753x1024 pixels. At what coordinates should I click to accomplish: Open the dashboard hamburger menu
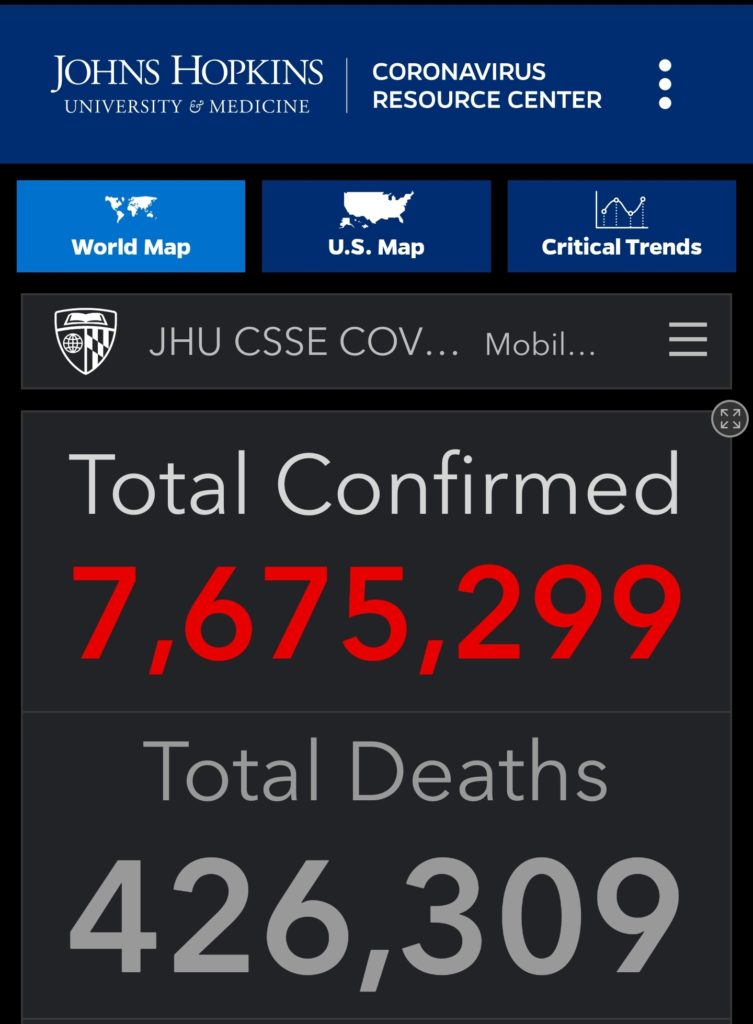(688, 341)
